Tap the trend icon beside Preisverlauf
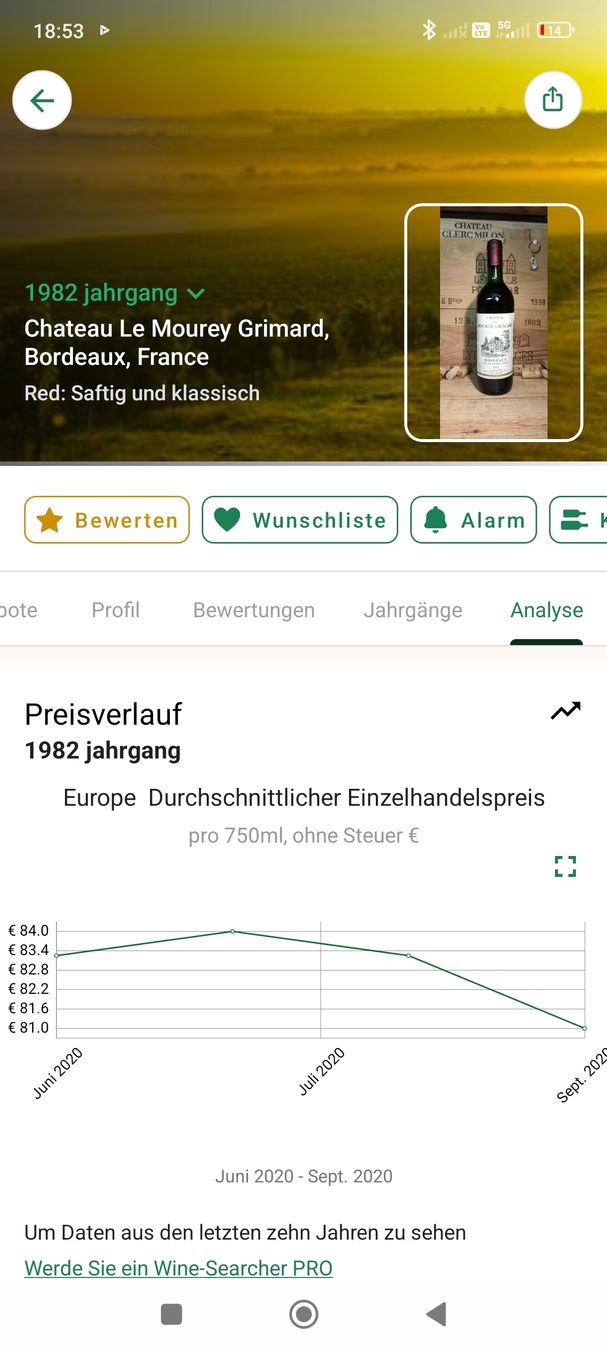This screenshot has height=1350, width=607. click(x=566, y=712)
